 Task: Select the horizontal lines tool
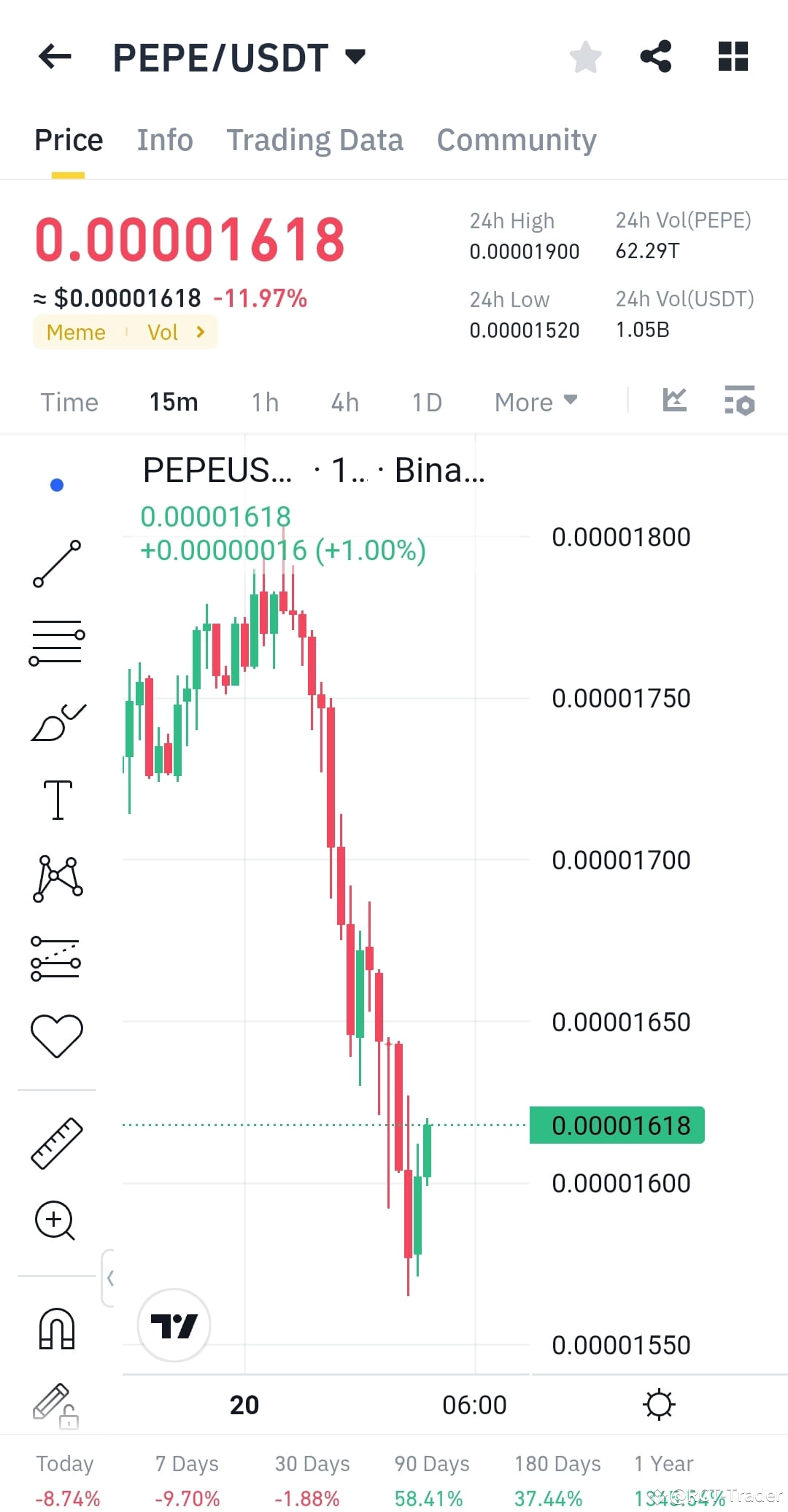[x=57, y=640]
